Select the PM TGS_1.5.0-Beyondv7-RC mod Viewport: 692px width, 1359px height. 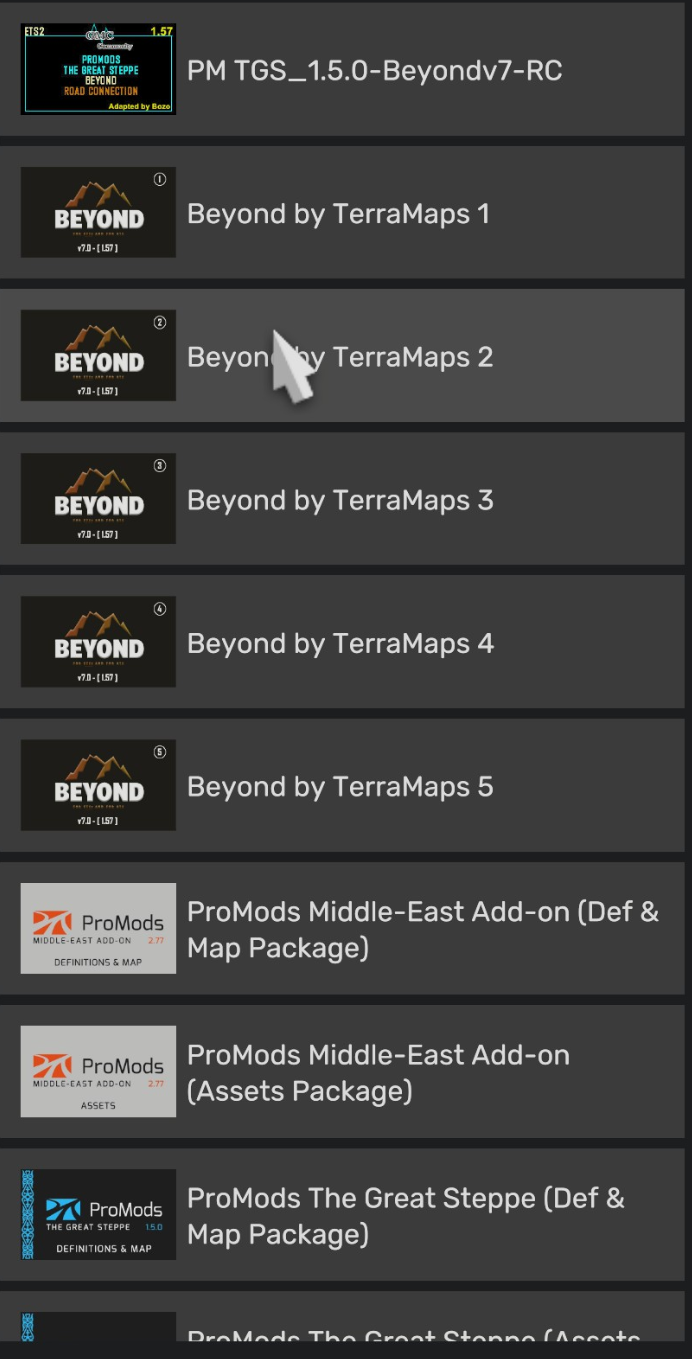click(x=374, y=71)
